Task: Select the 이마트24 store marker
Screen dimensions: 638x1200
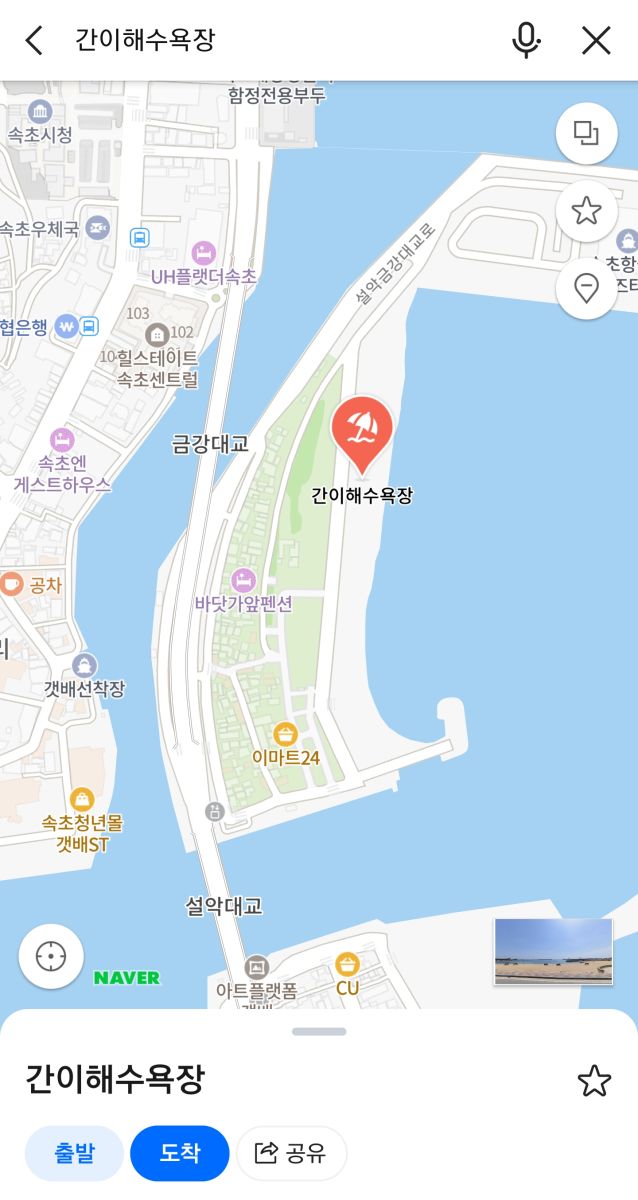Action: click(285, 735)
